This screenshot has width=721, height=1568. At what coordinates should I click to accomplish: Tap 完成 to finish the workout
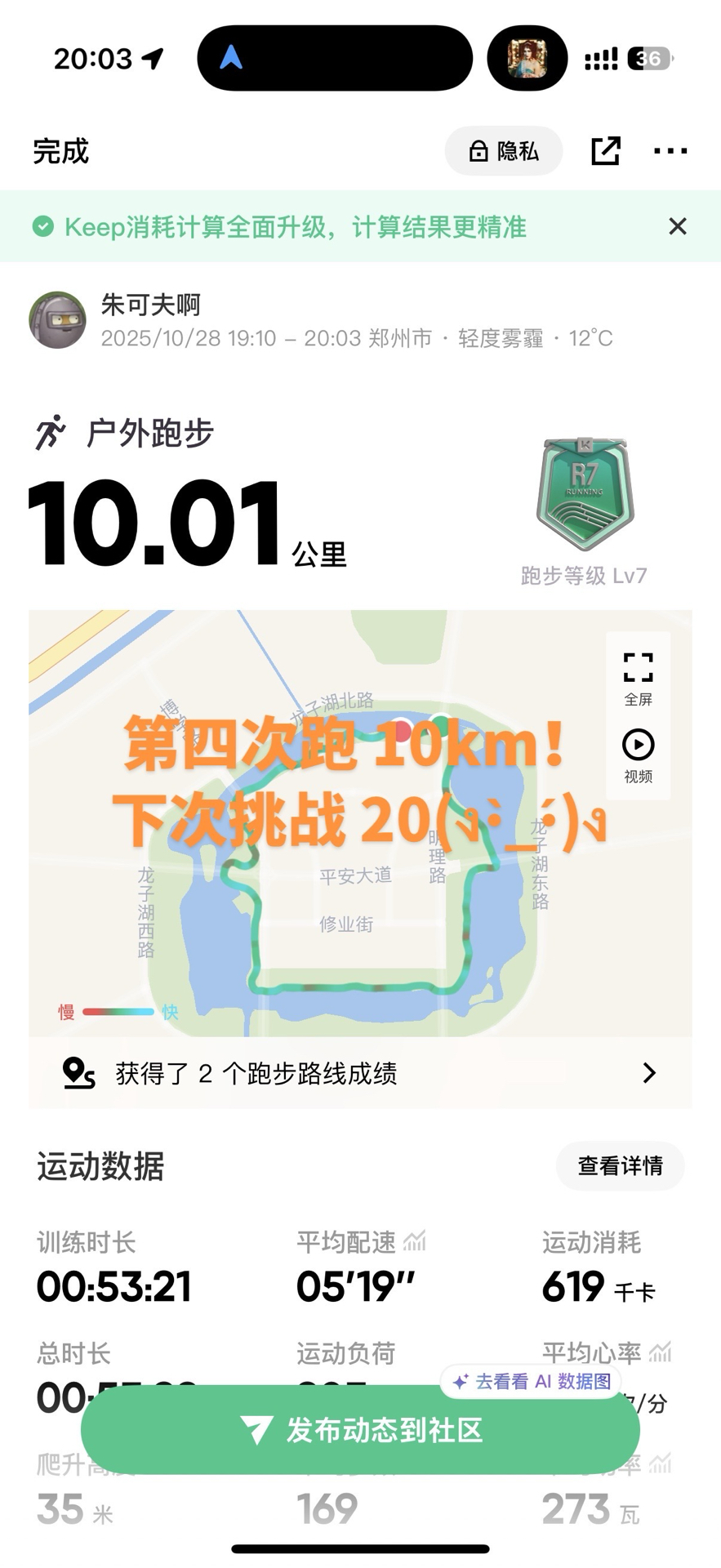click(x=60, y=151)
